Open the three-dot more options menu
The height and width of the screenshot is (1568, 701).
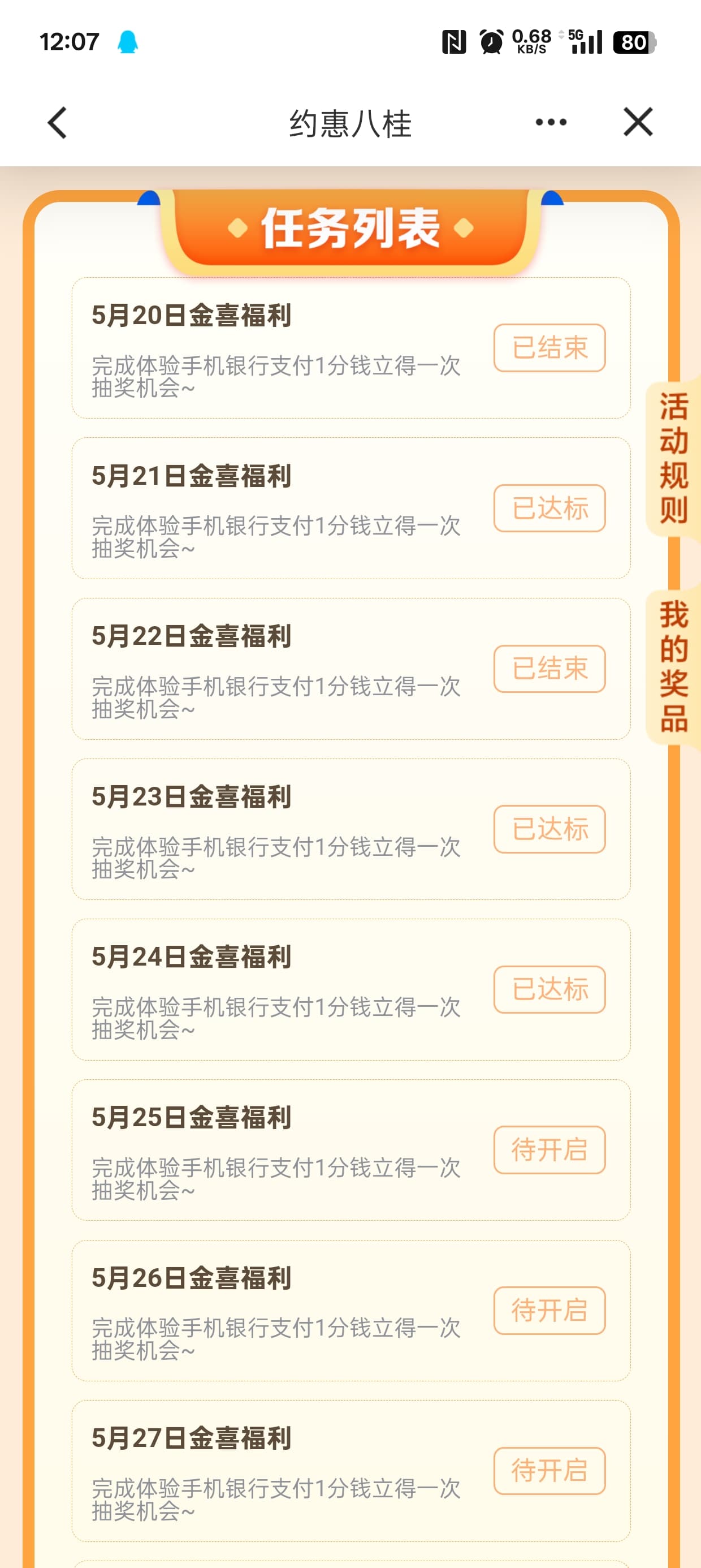click(x=551, y=122)
